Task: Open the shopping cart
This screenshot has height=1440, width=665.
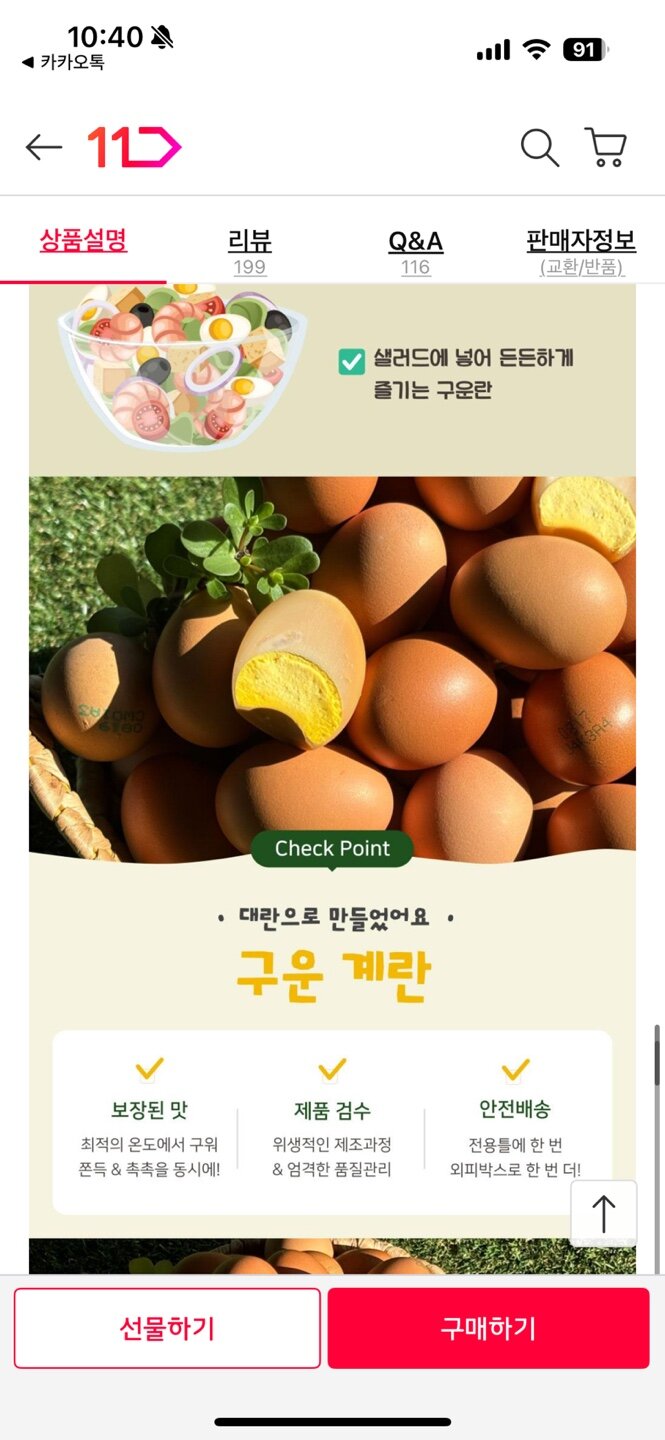Action: coord(605,148)
